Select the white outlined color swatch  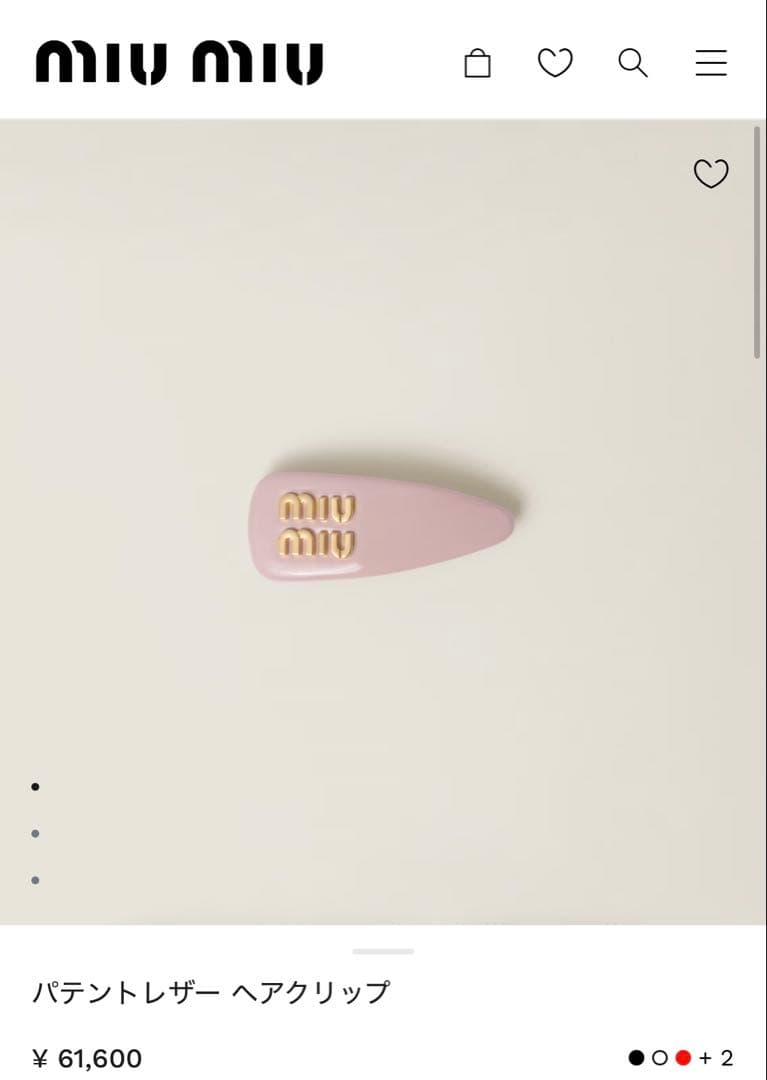(661, 1055)
